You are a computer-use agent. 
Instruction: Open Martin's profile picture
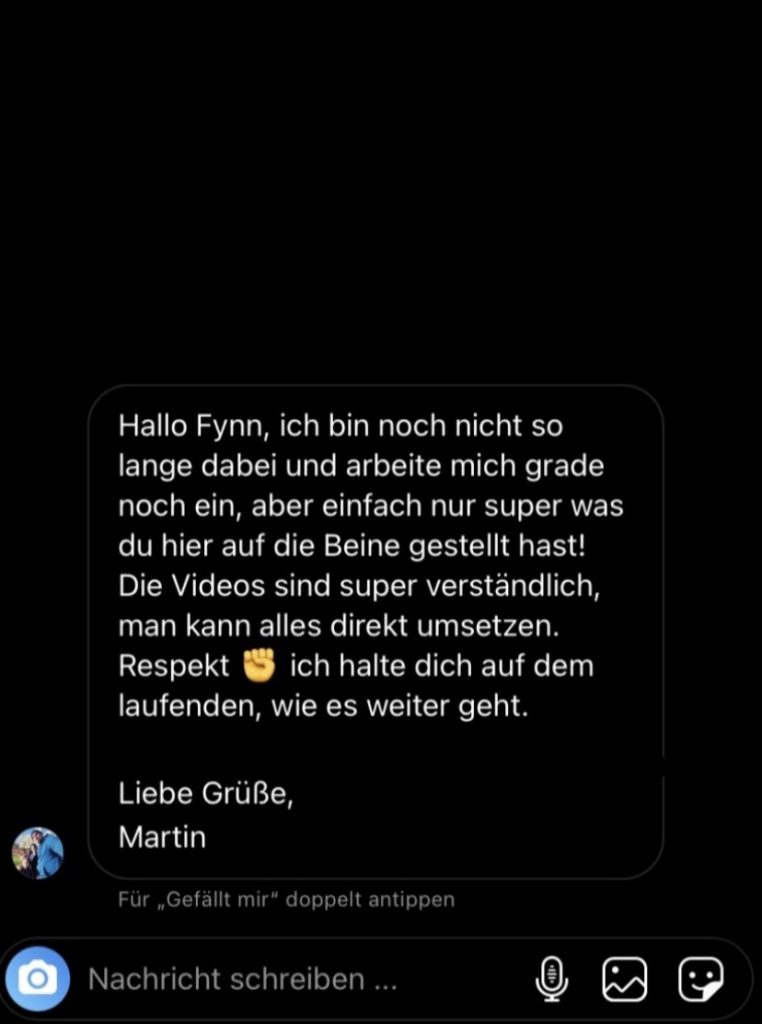(38, 852)
